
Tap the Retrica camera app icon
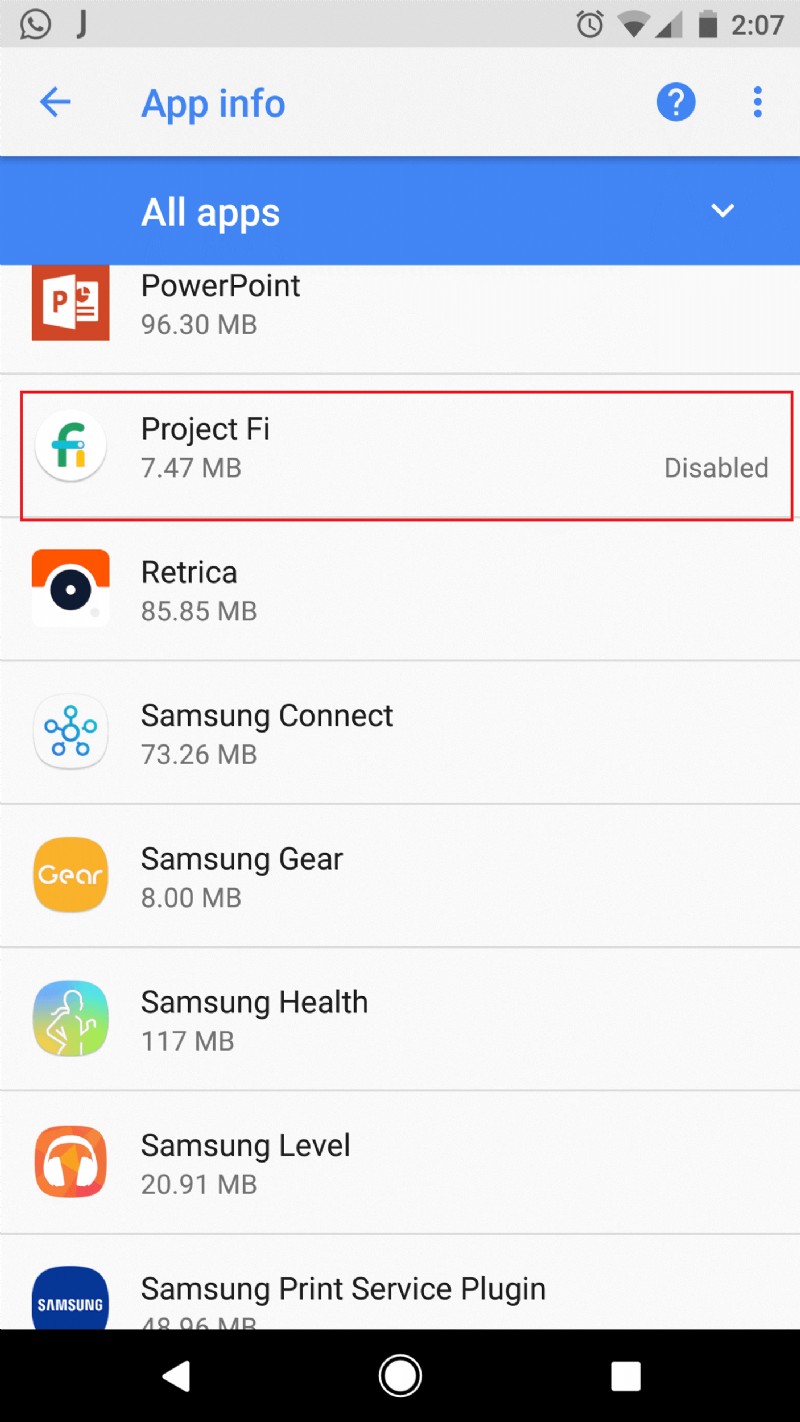tap(70, 590)
